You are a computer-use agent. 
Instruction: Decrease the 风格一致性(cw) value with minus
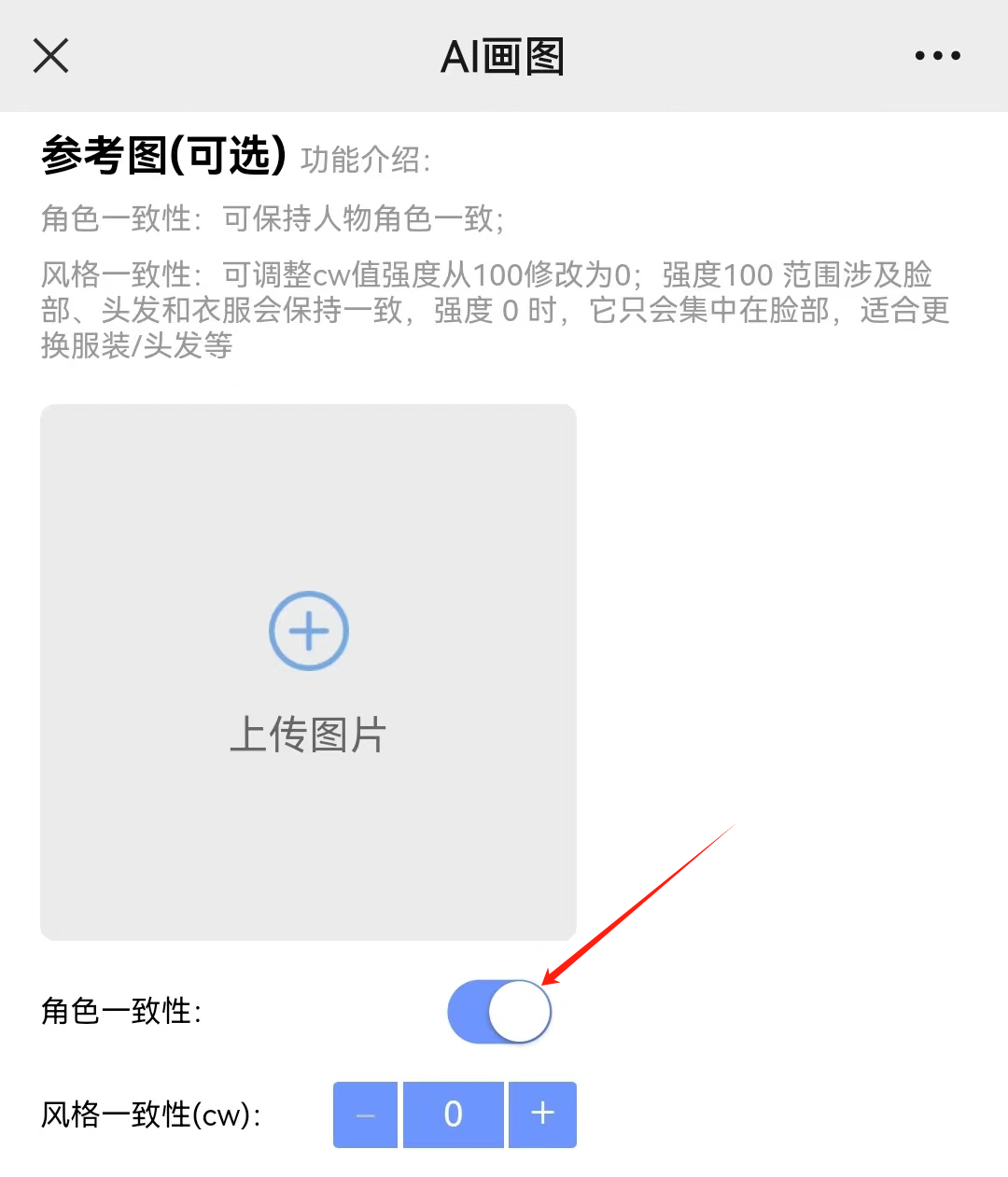(x=366, y=1114)
